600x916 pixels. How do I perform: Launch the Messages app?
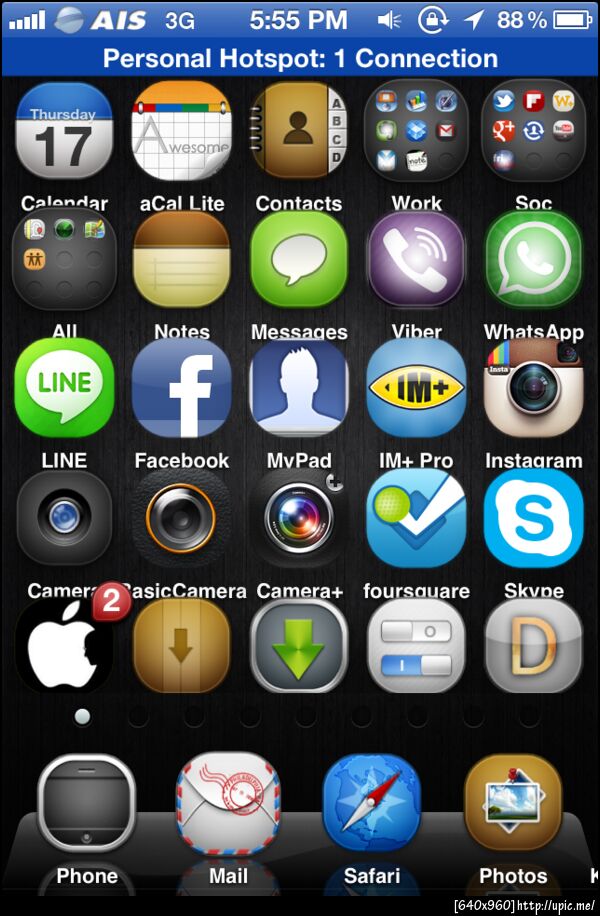[298, 260]
